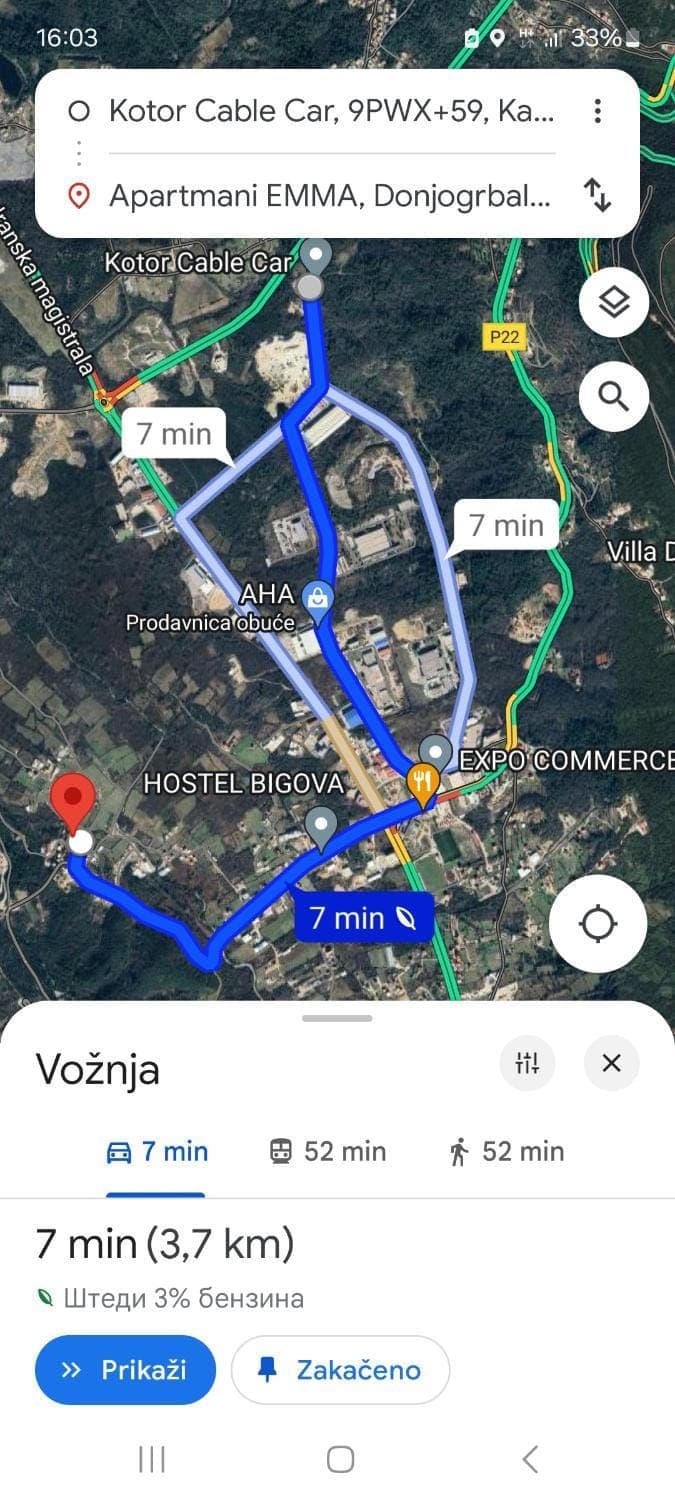
Task: Search along the route
Action: click(x=613, y=396)
